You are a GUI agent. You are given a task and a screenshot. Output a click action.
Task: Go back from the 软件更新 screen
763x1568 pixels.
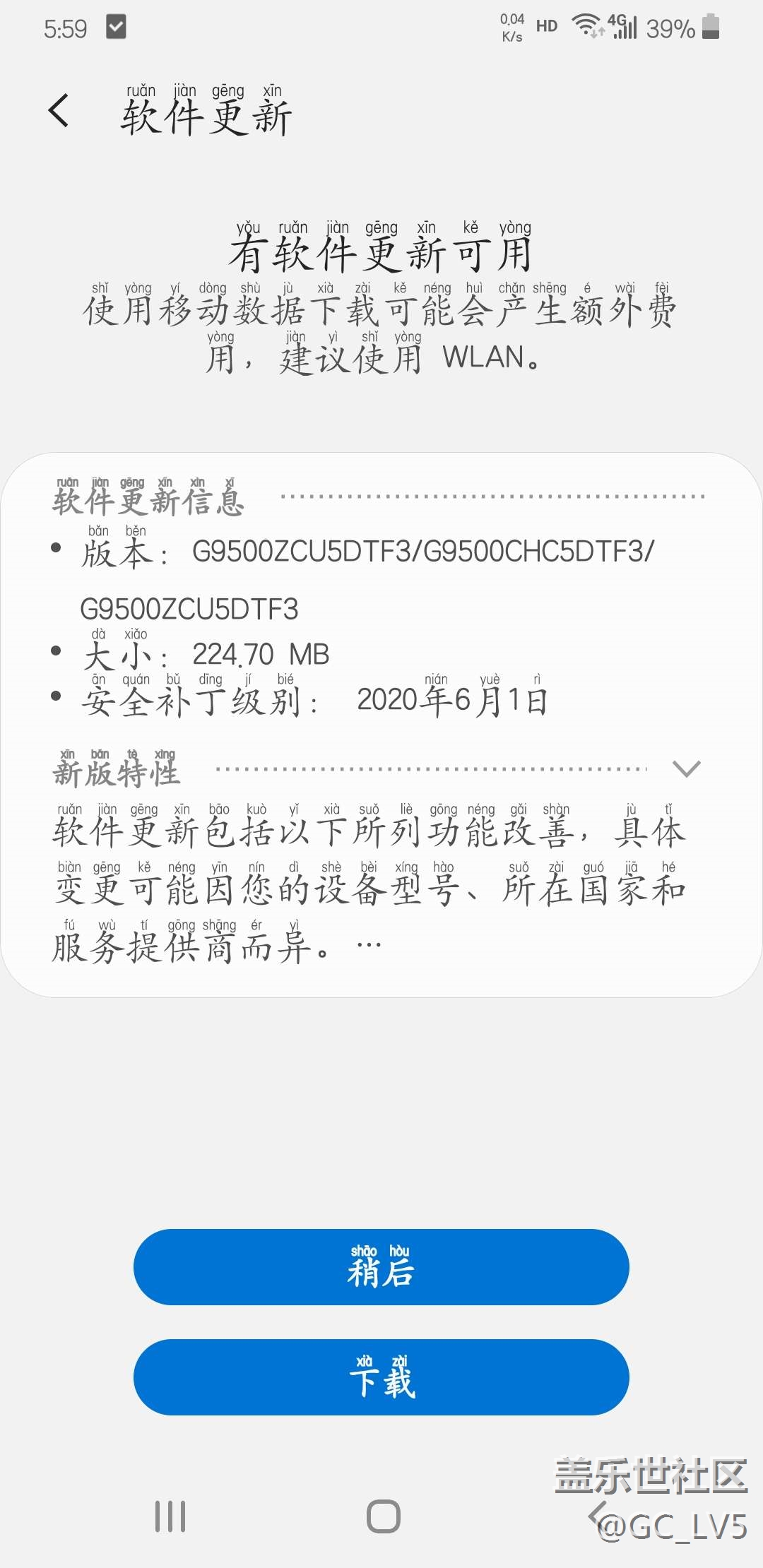(59, 111)
